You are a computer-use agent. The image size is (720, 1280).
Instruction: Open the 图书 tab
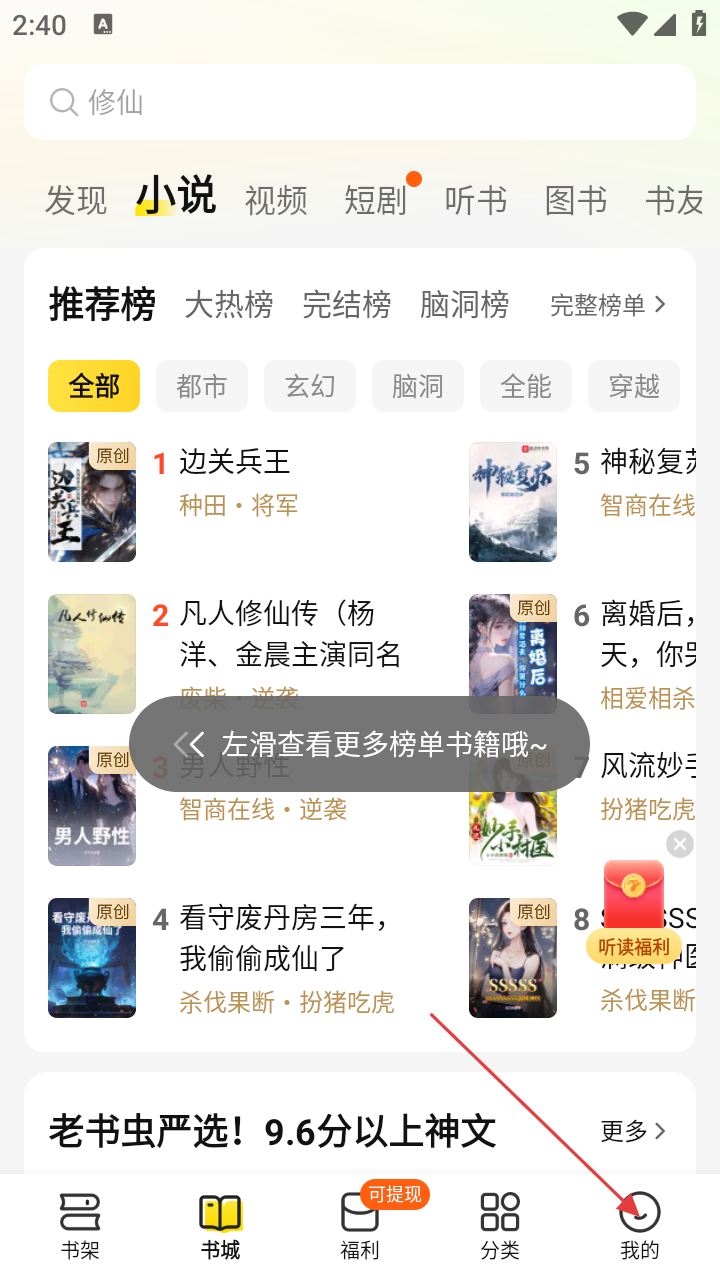click(576, 200)
